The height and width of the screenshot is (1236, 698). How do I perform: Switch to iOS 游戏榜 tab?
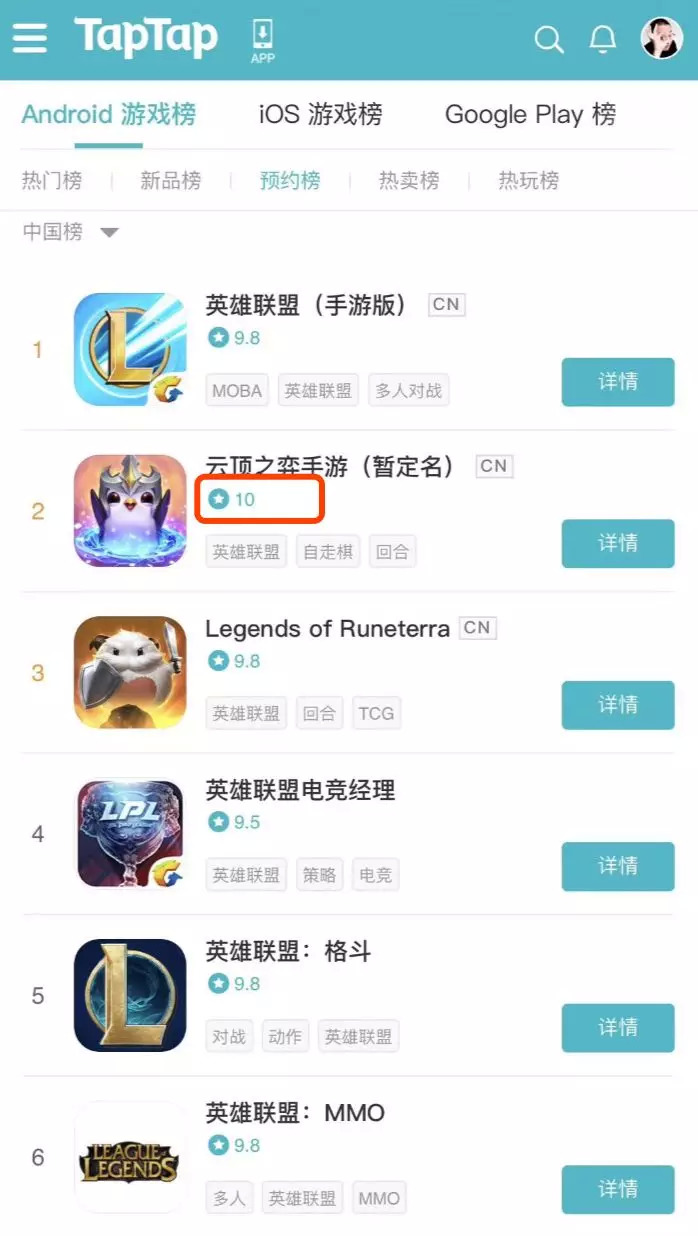(x=320, y=114)
